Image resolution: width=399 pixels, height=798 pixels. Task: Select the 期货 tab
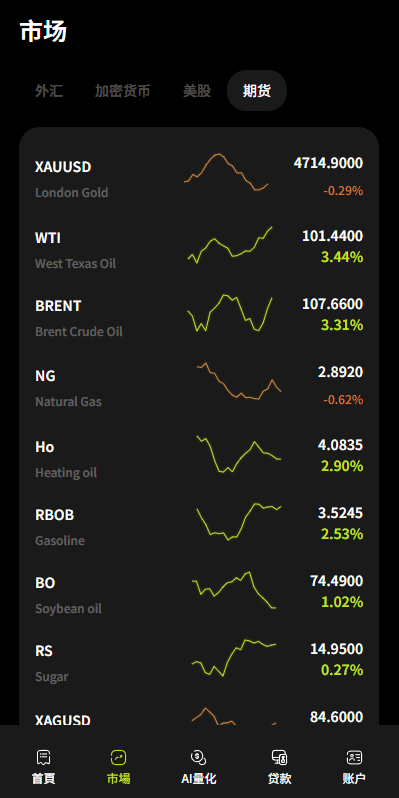(x=257, y=91)
